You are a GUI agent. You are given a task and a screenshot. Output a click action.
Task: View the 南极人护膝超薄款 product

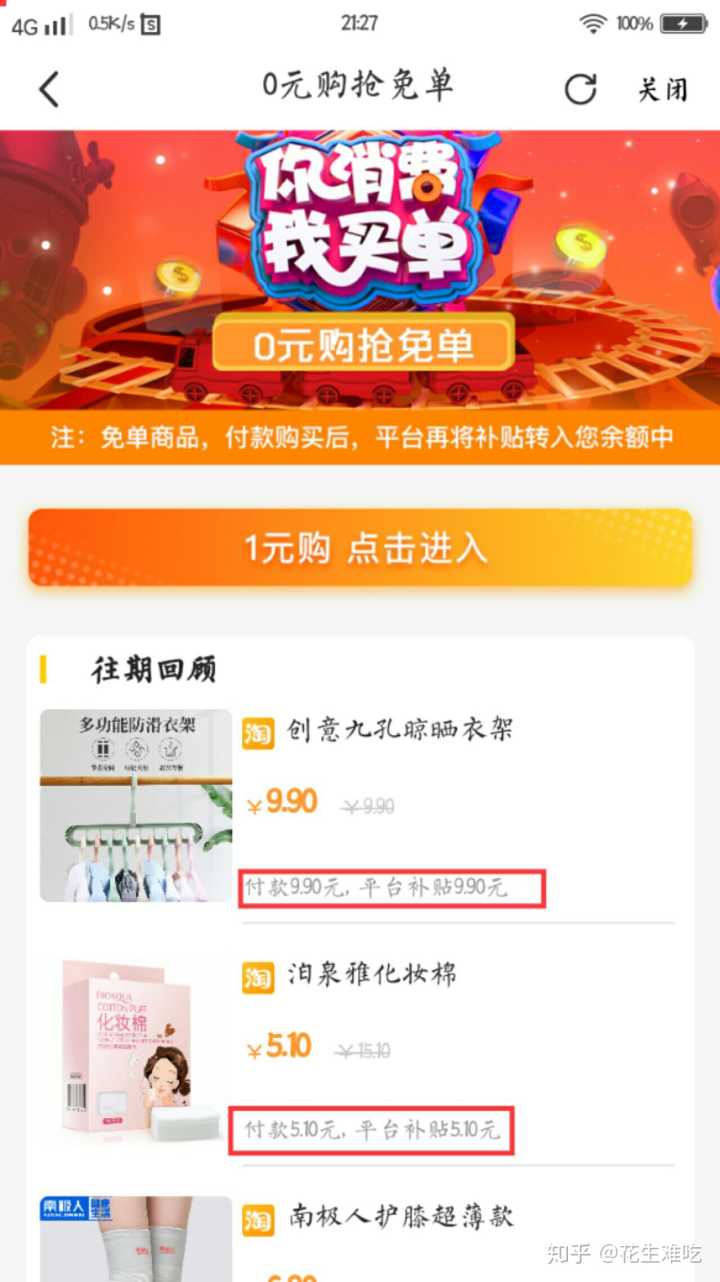pos(400,1216)
